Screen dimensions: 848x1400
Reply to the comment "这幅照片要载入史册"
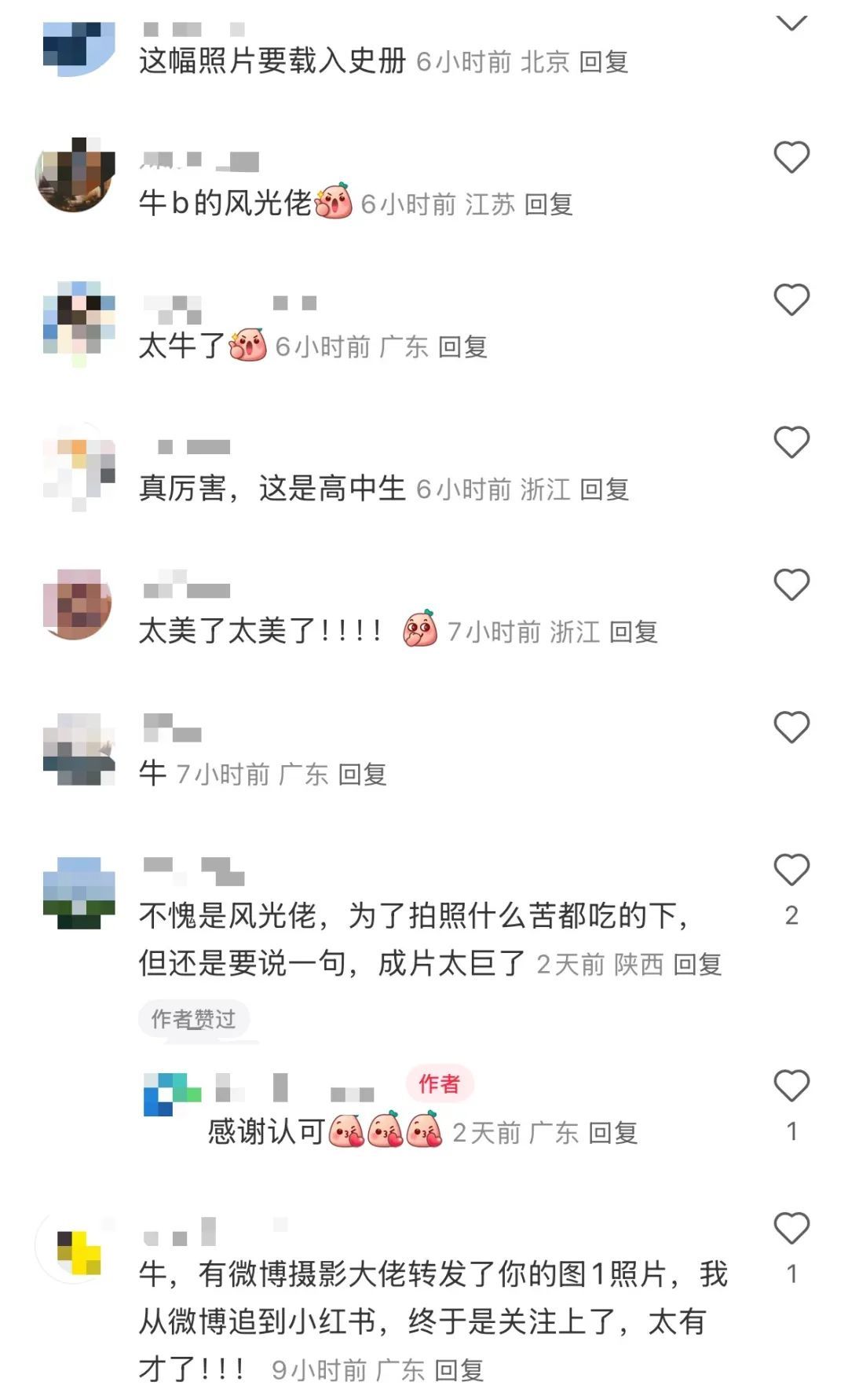(603, 62)
